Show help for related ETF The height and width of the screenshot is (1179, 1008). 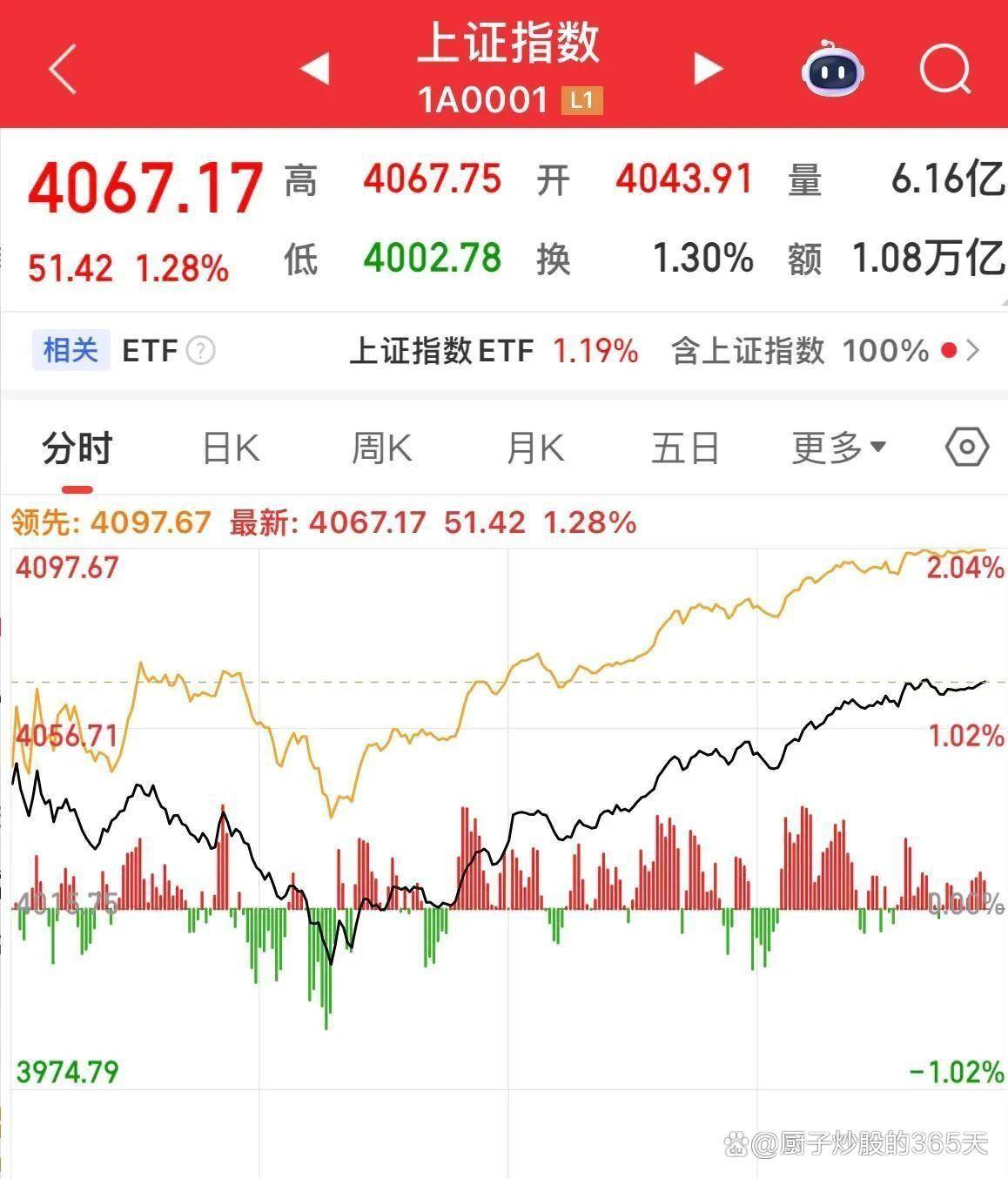(x=201, y=351)
